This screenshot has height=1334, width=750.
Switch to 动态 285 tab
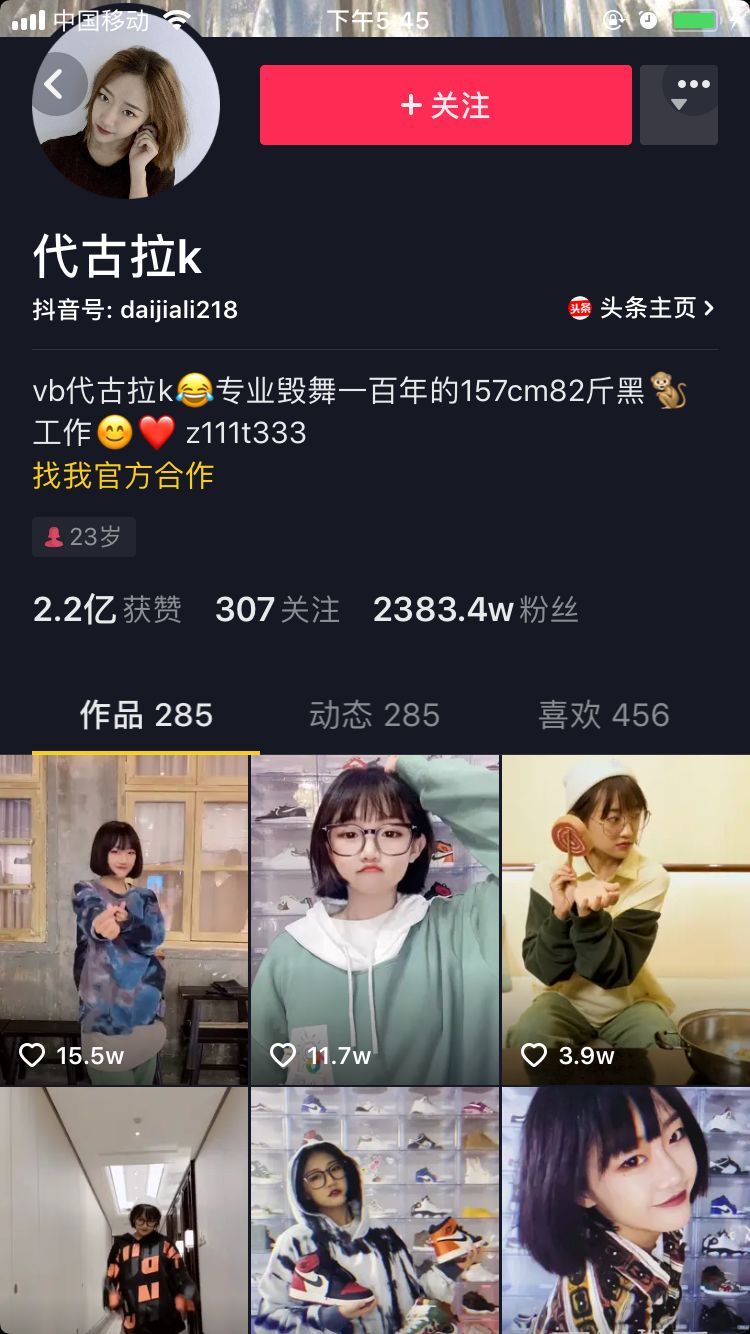pos(374,715)
